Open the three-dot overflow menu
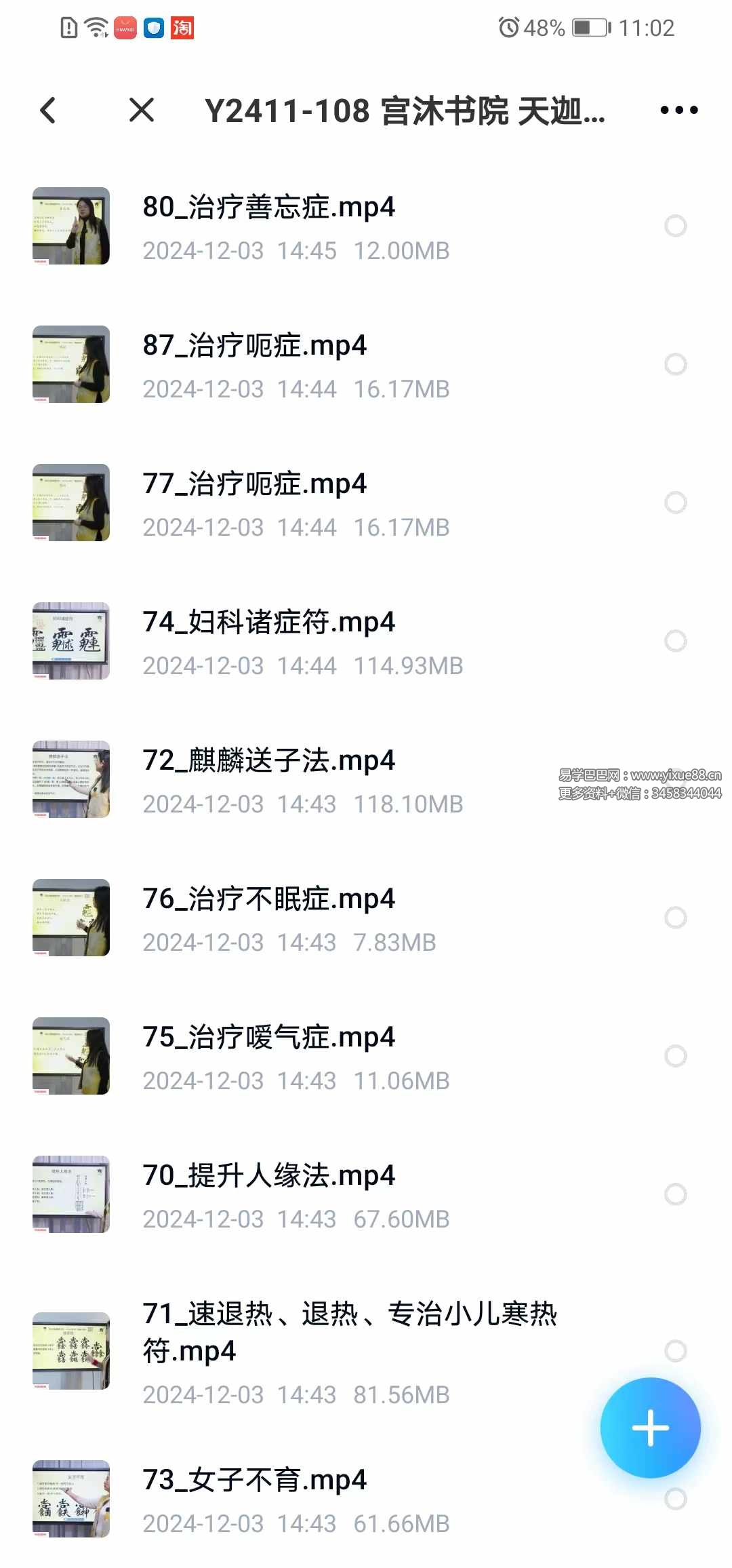732x1568 pixels. tap(678, 110)
